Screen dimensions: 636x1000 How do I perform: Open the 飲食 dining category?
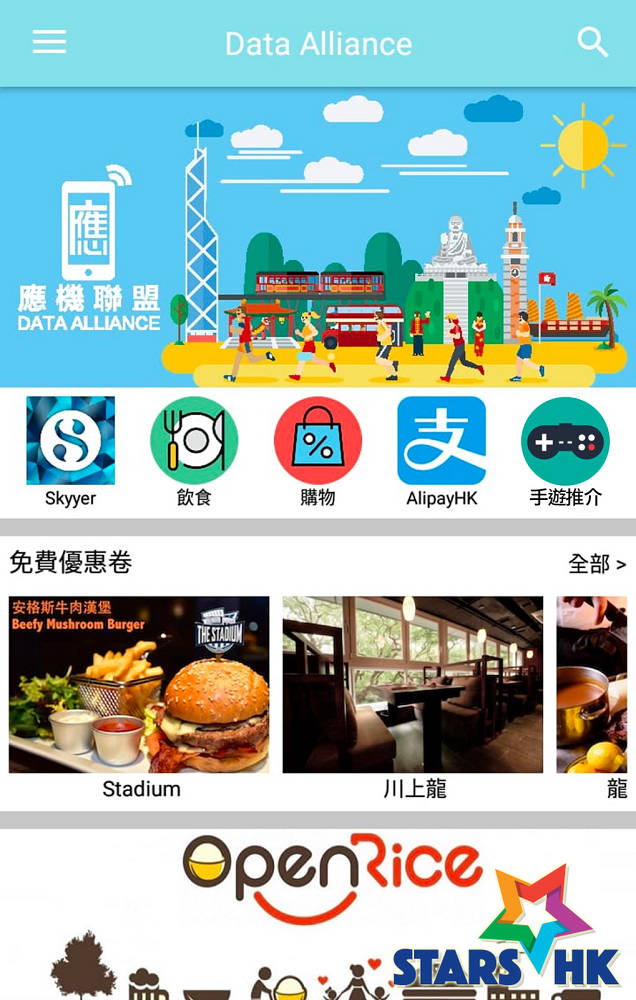(194, 441)
